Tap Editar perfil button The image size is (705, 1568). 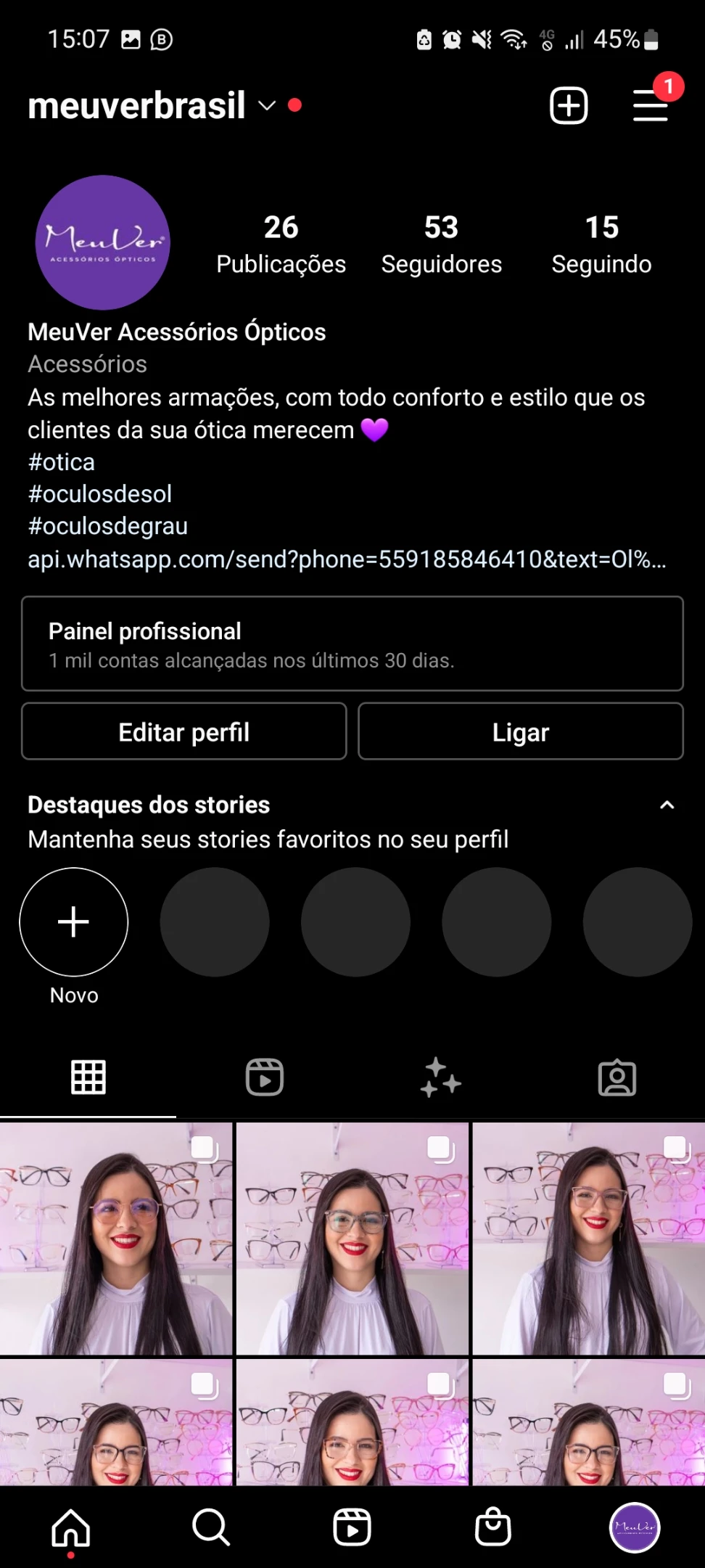pyautogui.click(x=184, y=732)
